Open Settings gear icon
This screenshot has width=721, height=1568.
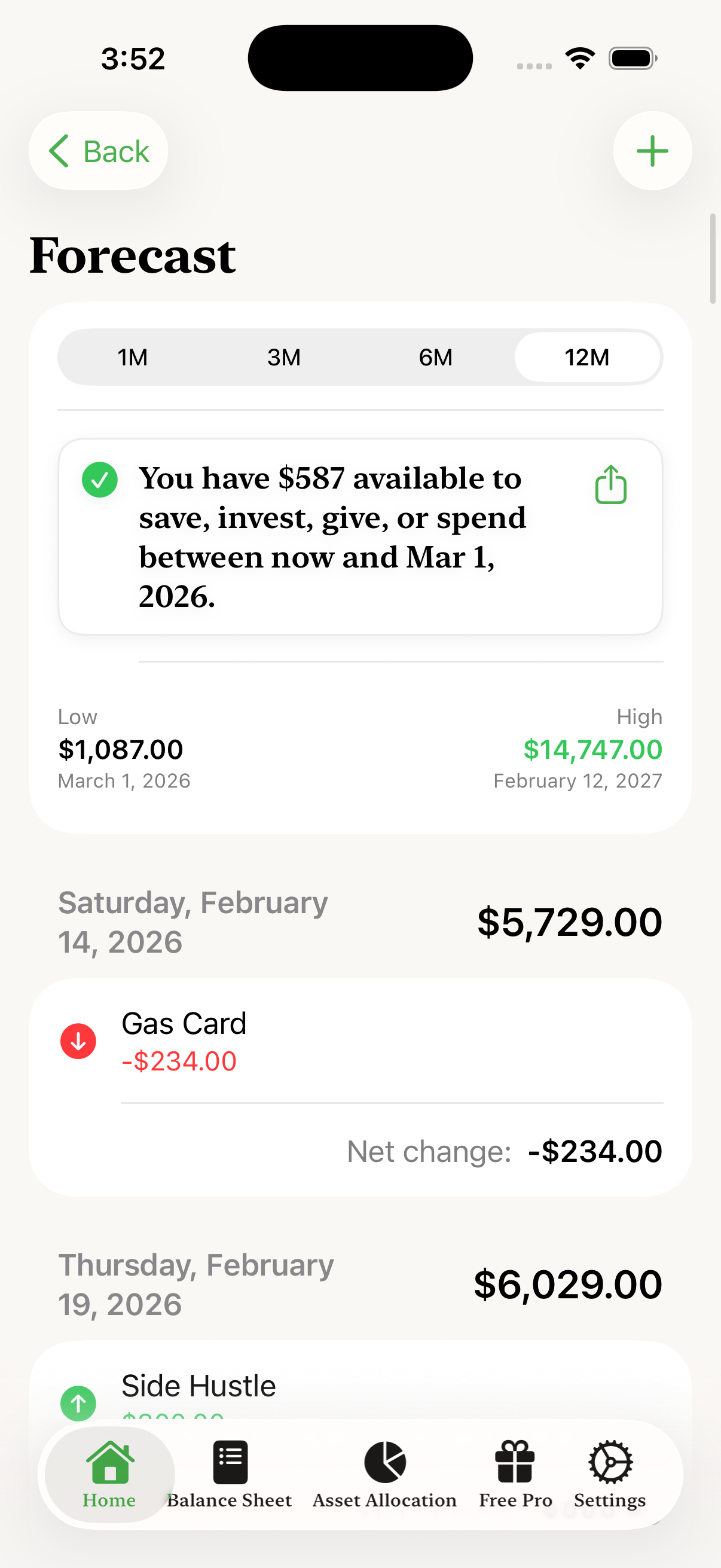pos(609,1460)
